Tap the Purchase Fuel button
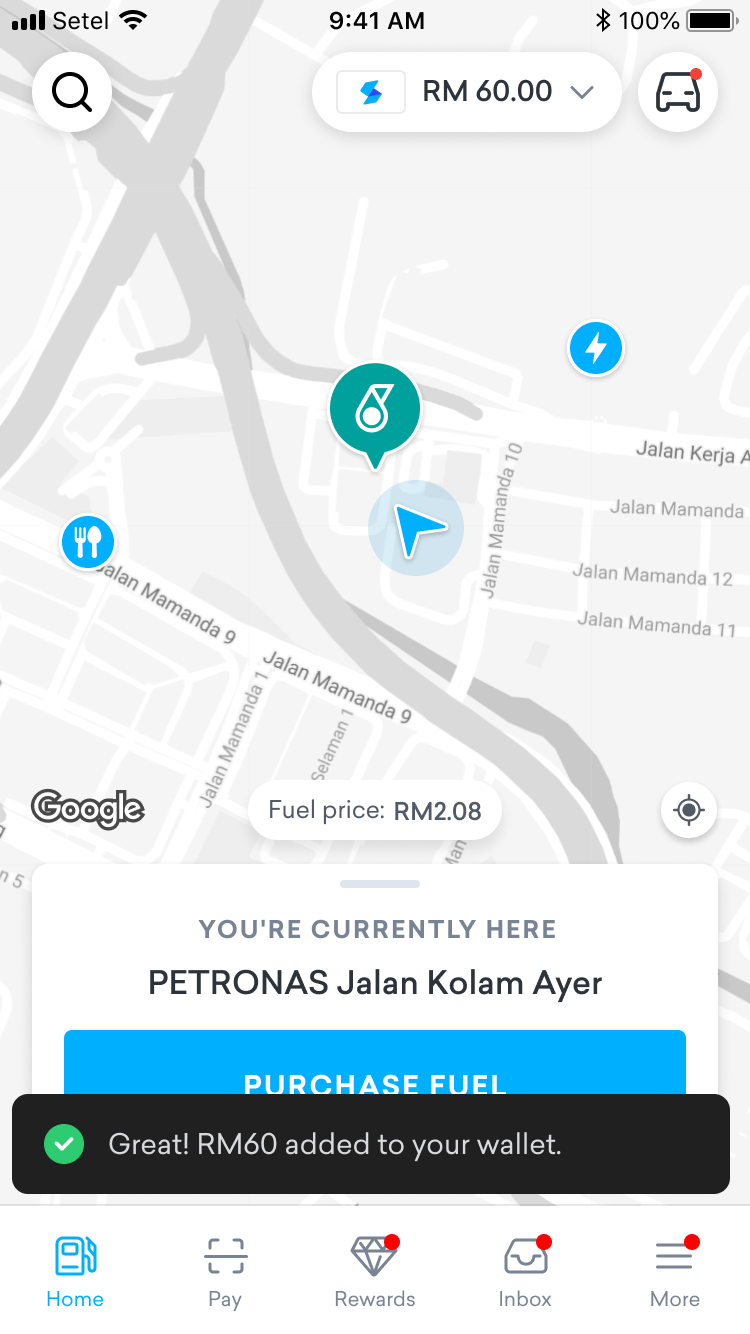 pos(375,1062)
